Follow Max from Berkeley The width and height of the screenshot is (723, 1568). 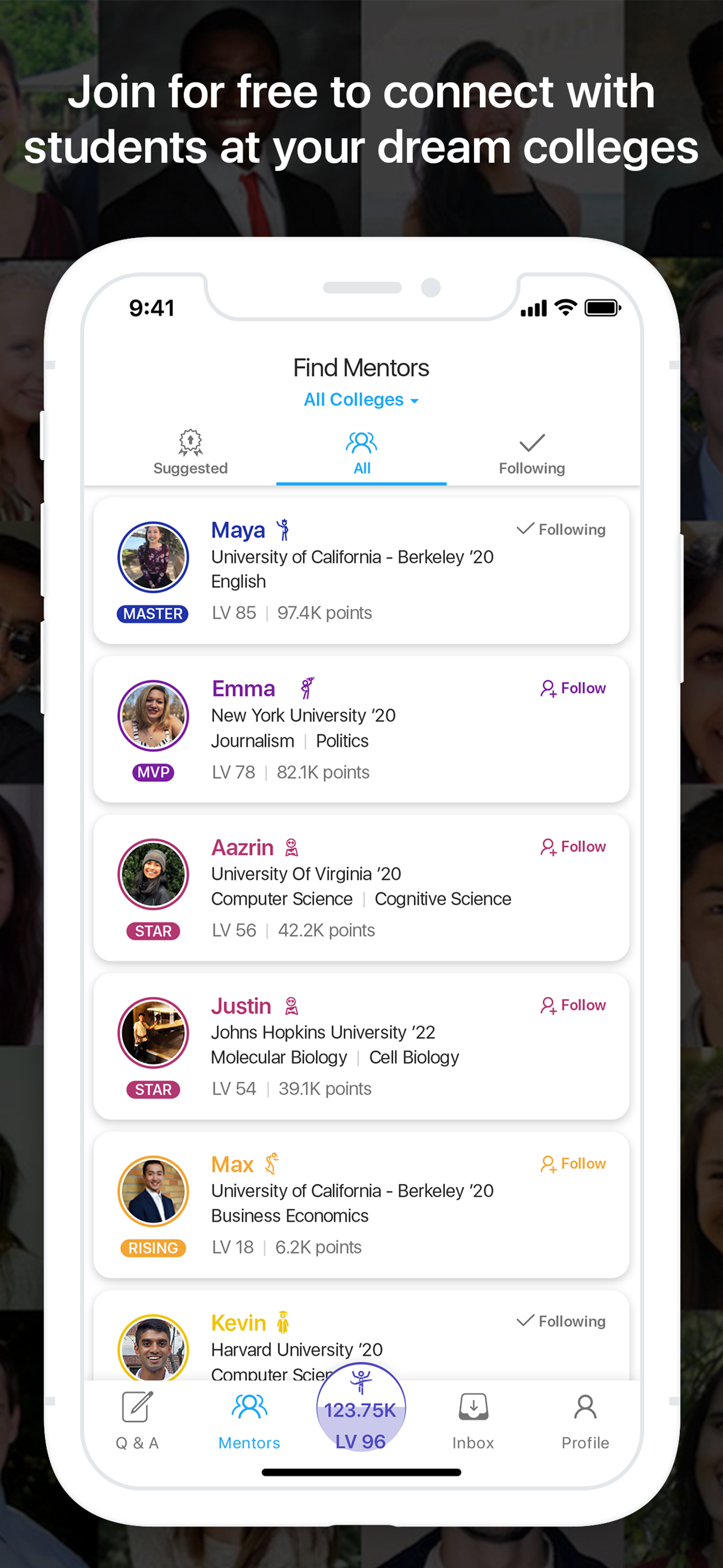pyautogui.click(x=572, y=1163)
